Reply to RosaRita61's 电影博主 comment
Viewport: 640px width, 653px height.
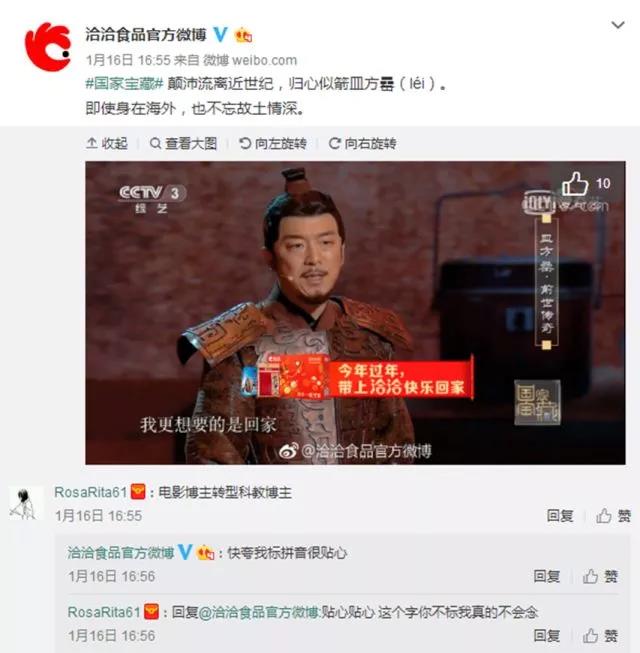point(559,516)
